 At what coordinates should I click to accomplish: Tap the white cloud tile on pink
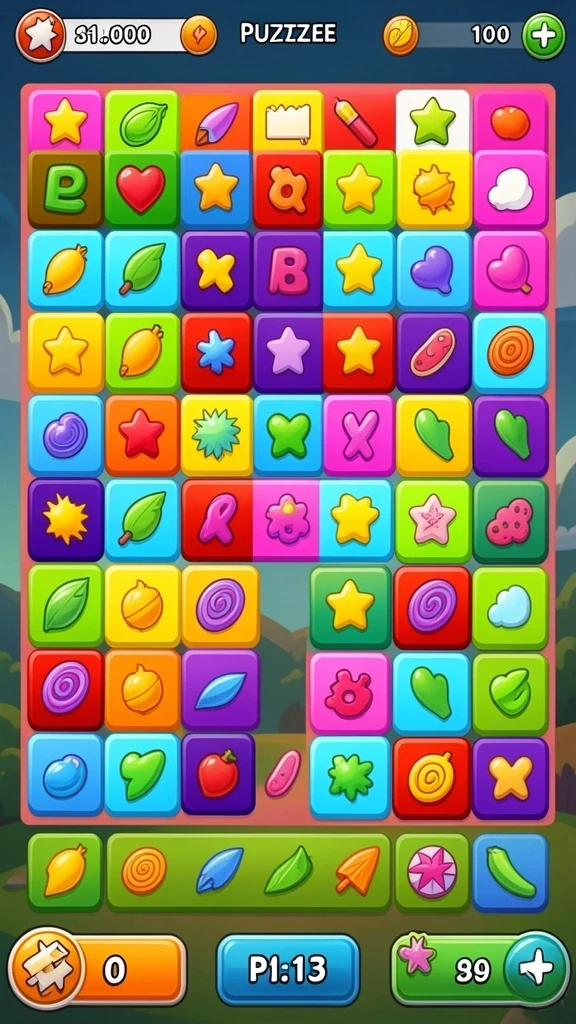pyautogui.click(x=510, y=189)
